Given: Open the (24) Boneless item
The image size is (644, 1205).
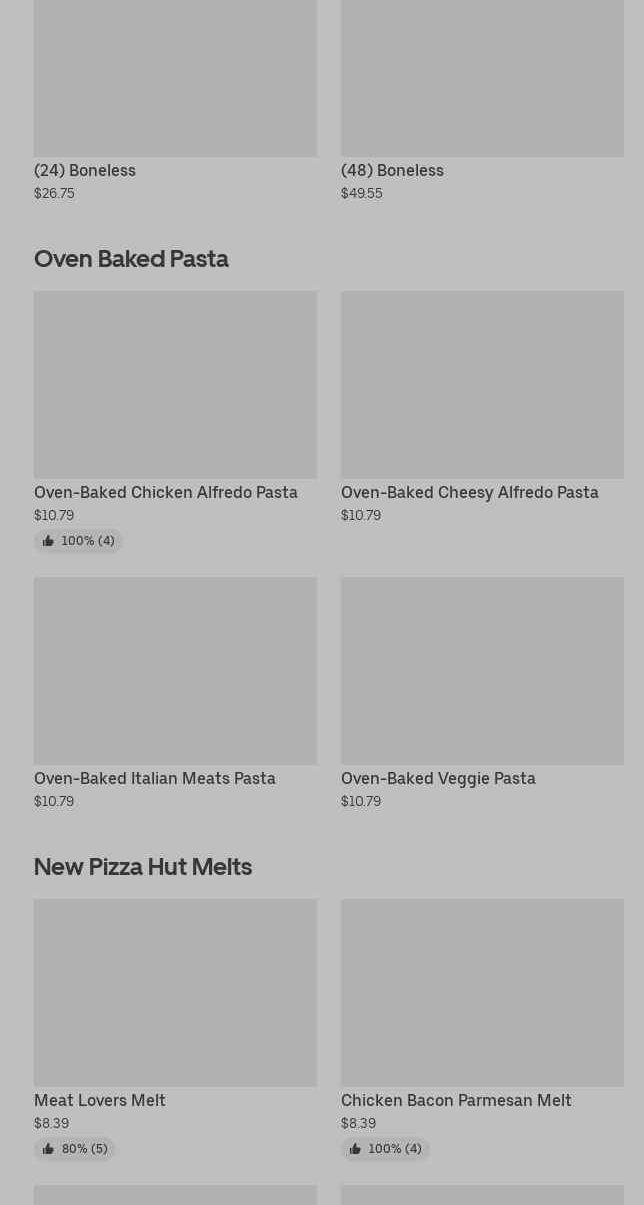Looking at the screenshot, I should (175, 100).
